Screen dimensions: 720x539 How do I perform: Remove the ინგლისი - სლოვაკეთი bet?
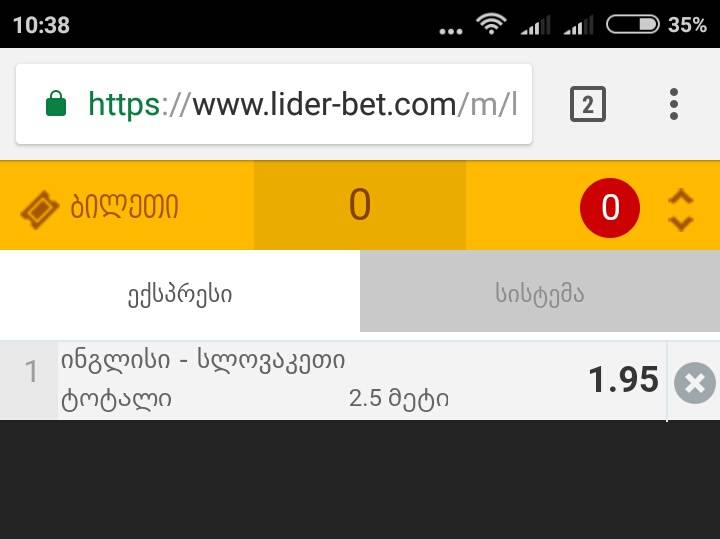tap(695, 382)
